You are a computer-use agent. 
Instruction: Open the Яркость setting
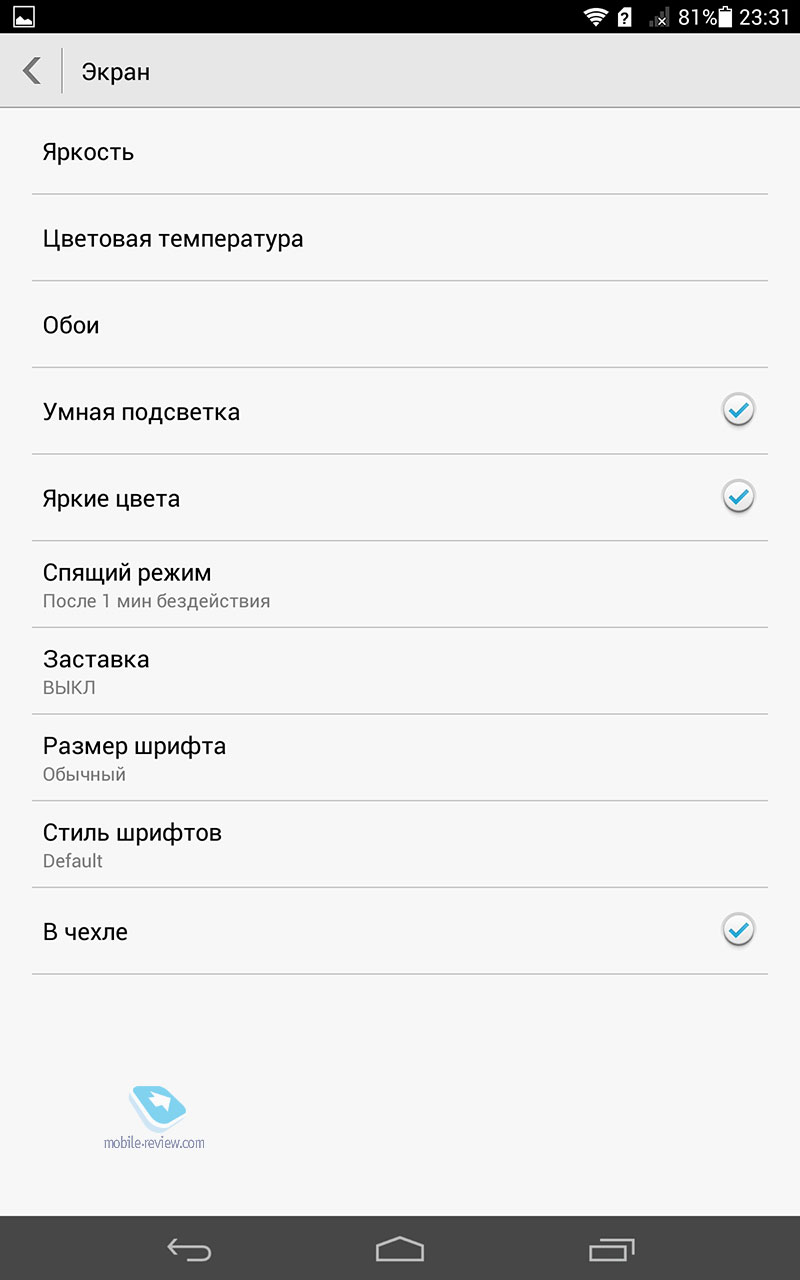point(400,152)
